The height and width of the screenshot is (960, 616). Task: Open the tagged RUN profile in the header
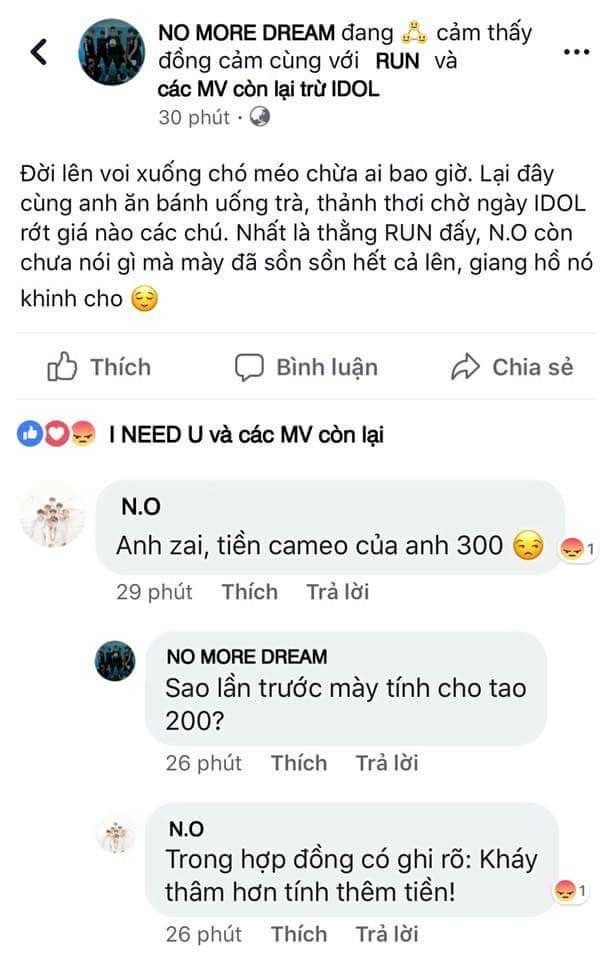pyautogui.click(x=397, y=61)
